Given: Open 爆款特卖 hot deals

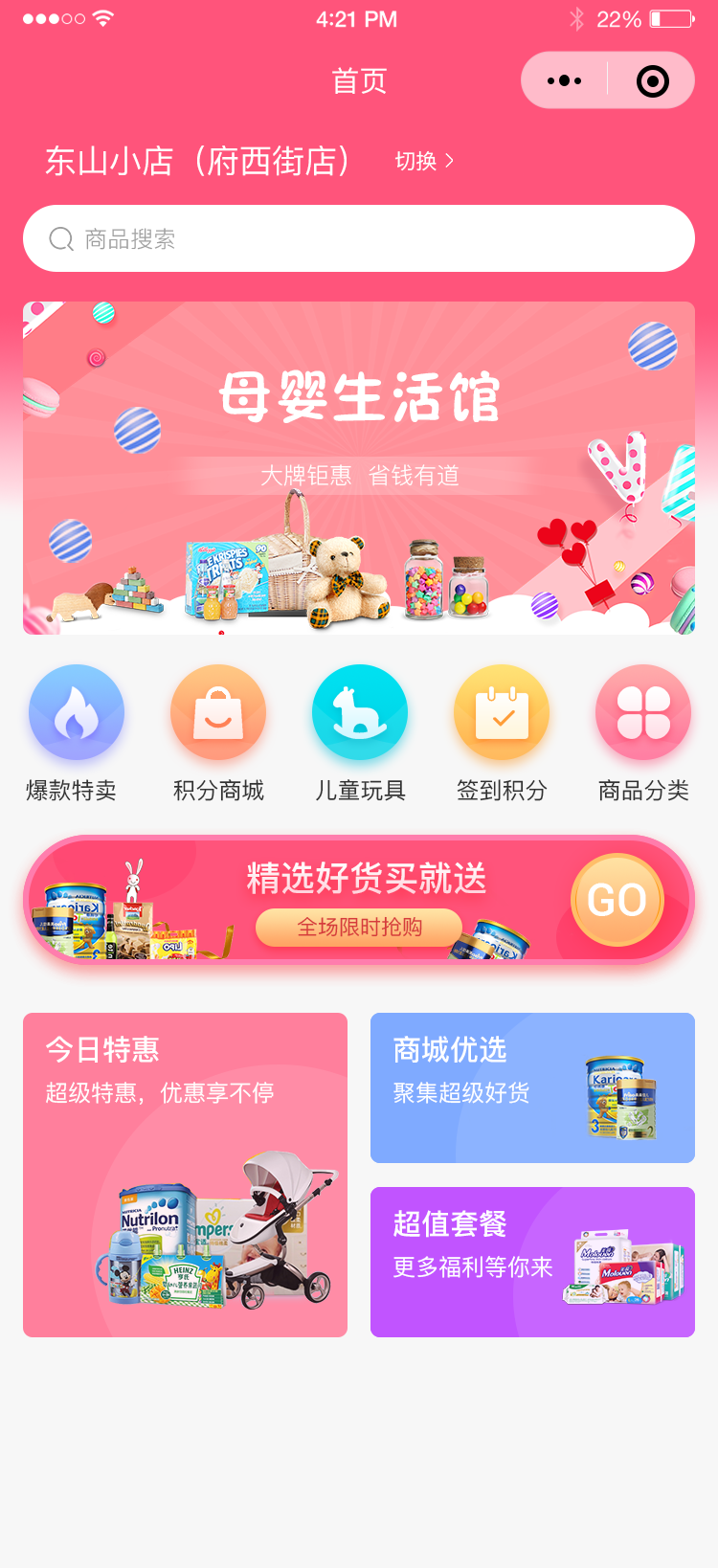Looking at the screenshot, I should click(76, 714).
